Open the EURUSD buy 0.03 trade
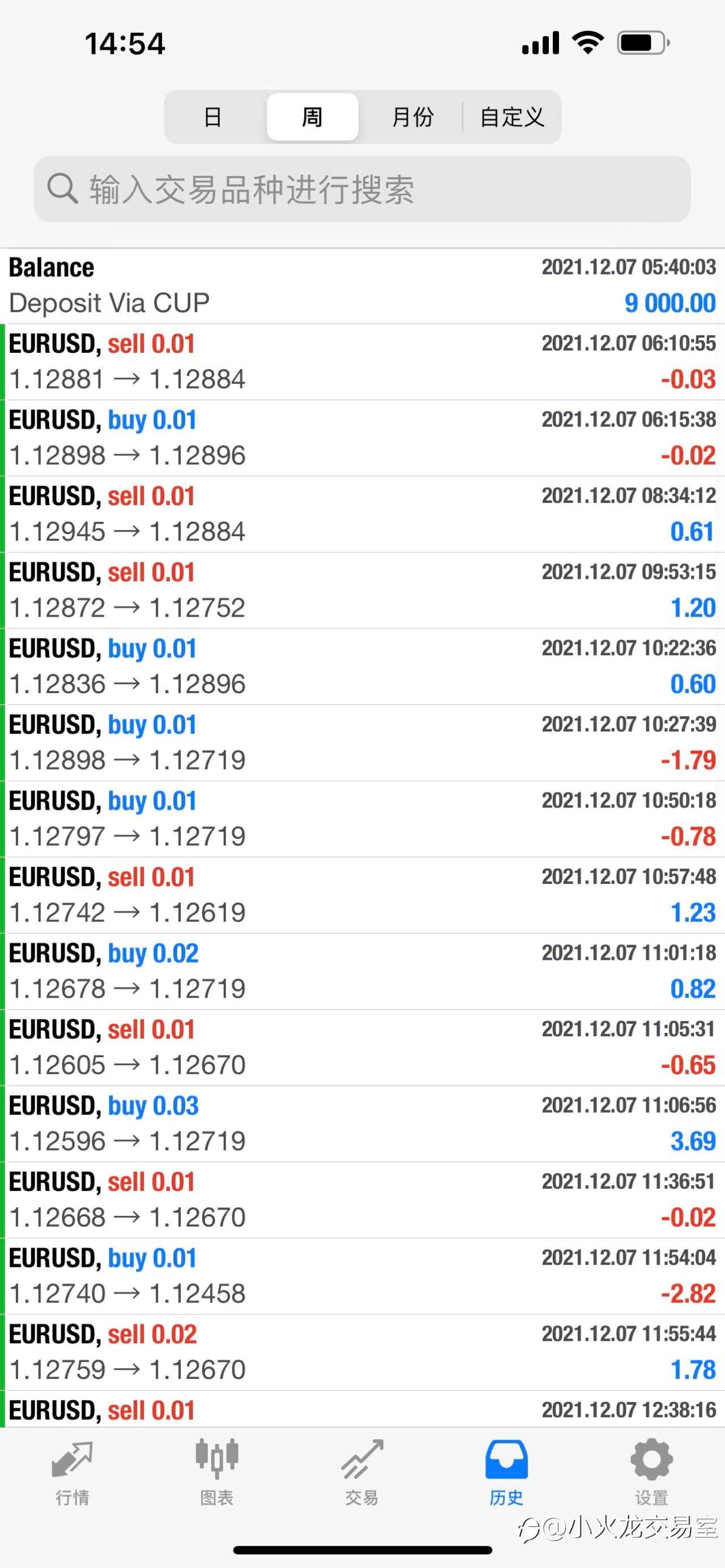 point(362,1123)
